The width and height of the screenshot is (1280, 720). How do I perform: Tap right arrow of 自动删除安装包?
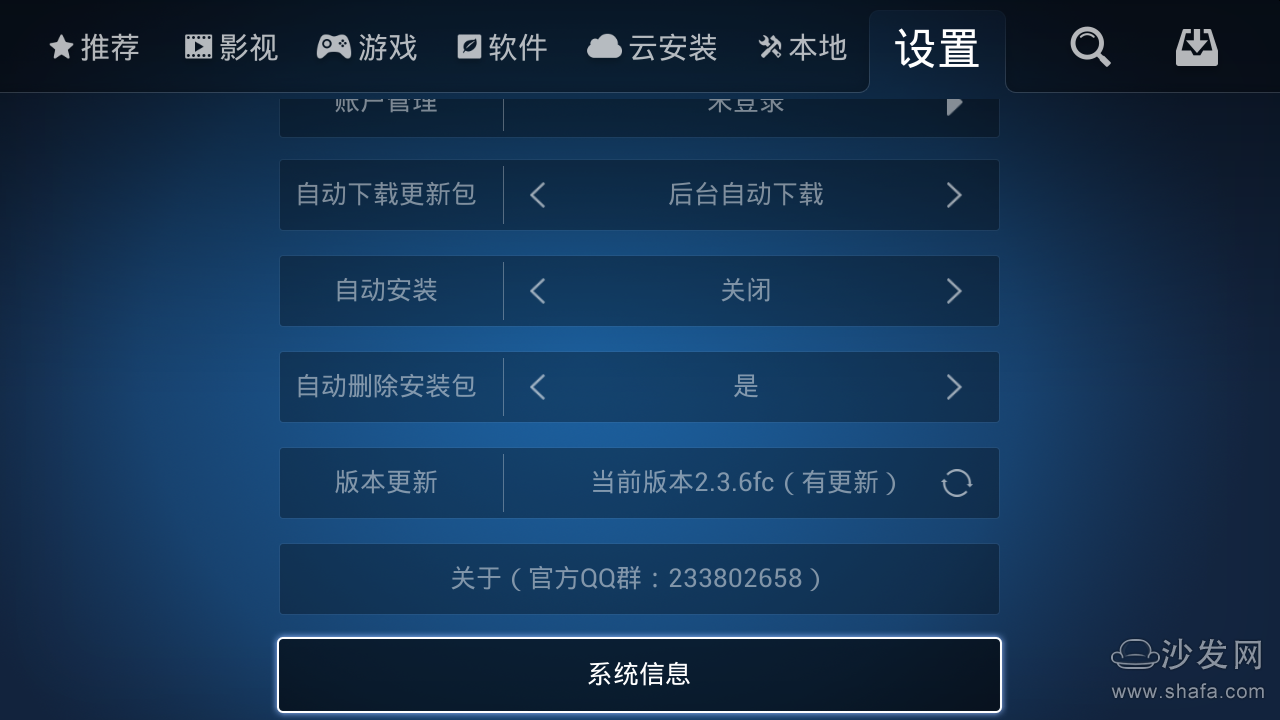(x=954, y=387)
